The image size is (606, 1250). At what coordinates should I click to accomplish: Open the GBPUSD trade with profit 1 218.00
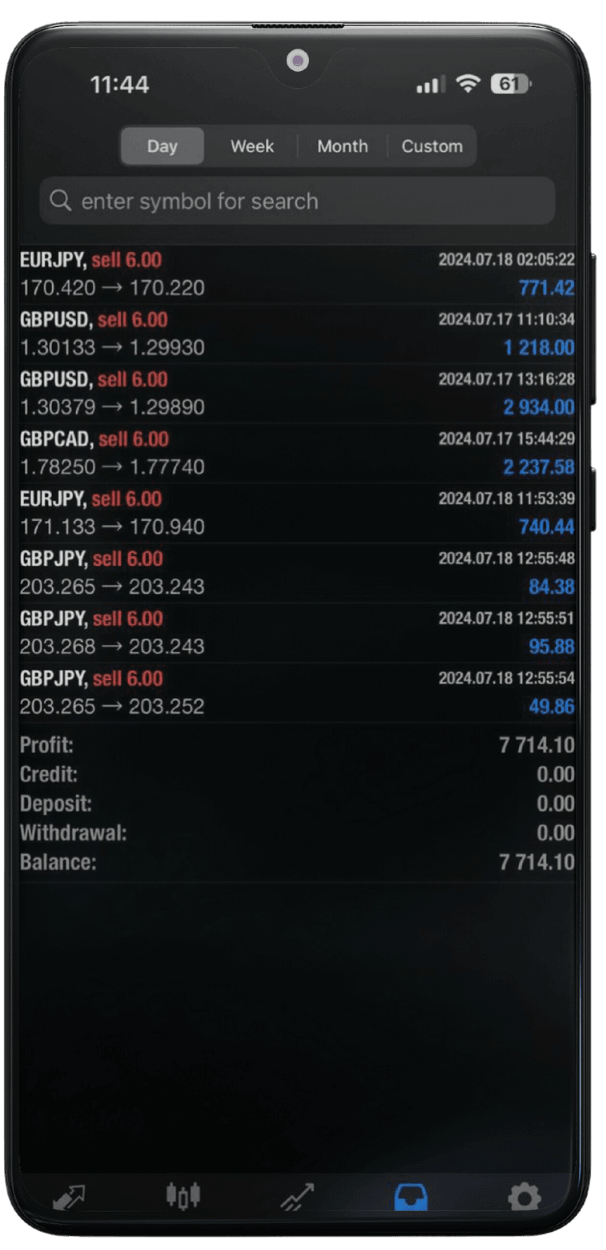297,334
